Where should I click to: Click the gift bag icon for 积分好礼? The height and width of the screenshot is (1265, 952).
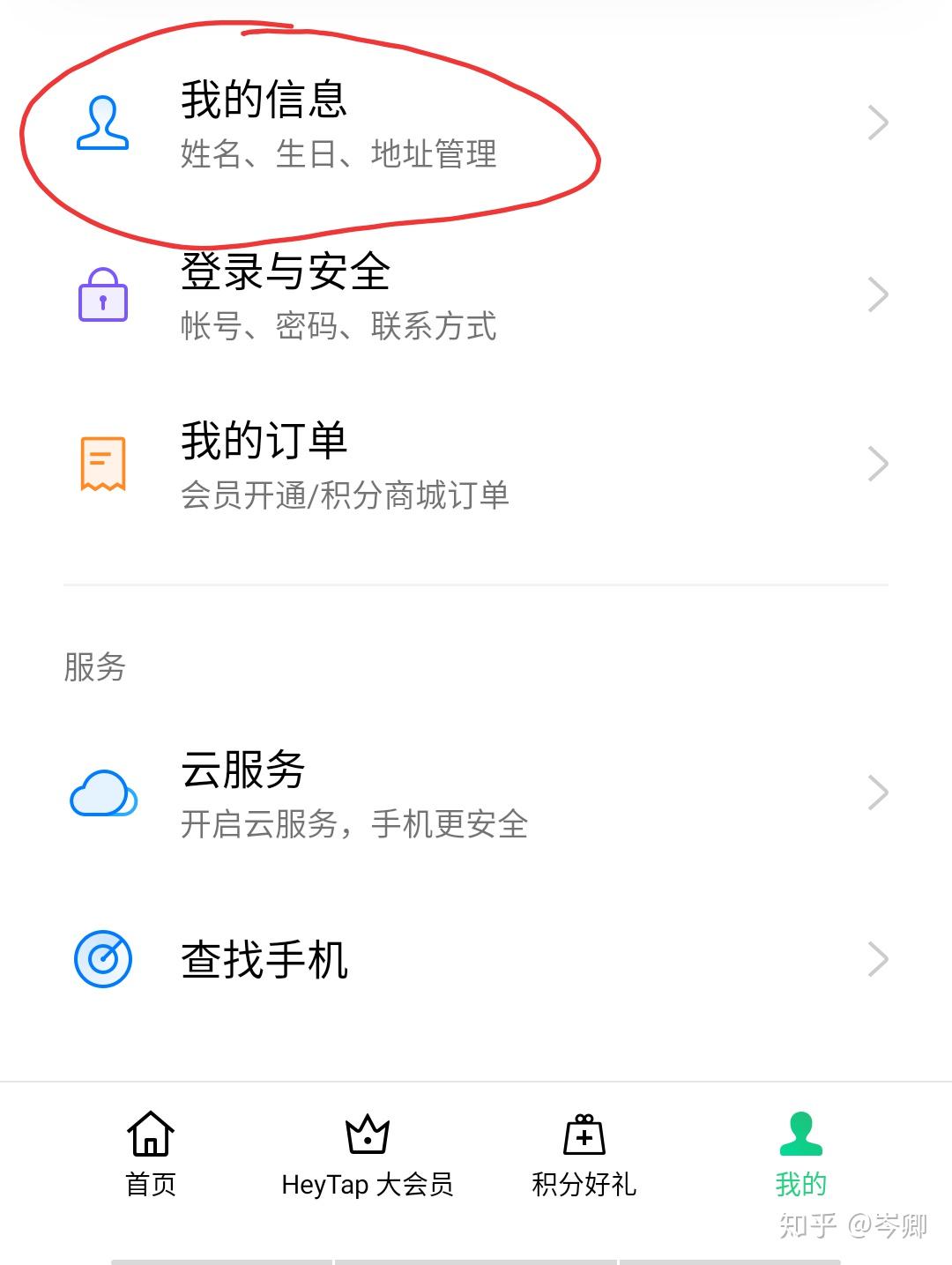(x=582, y=1133)
